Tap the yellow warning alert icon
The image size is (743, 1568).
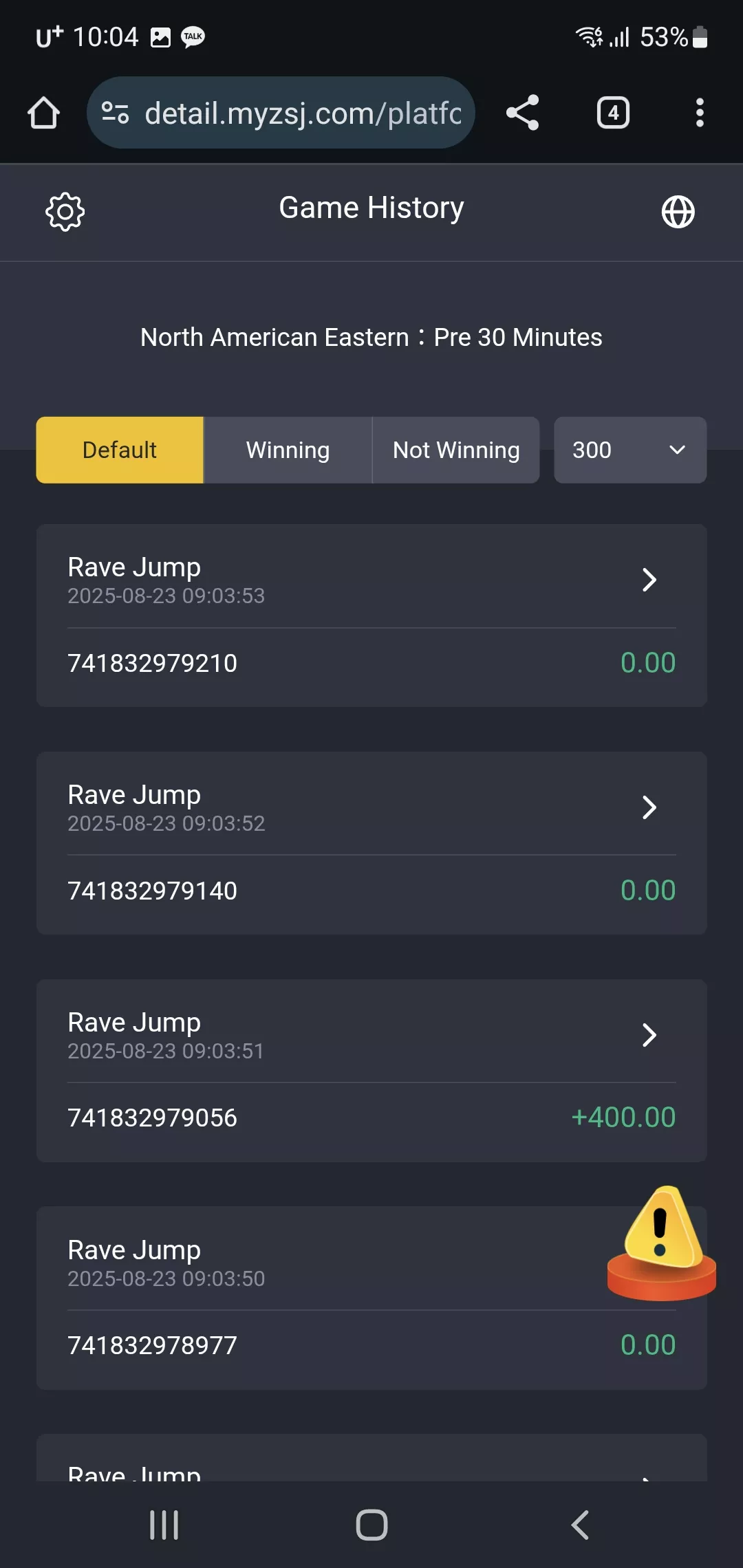pyautogui.click(x=662, y=1242)
